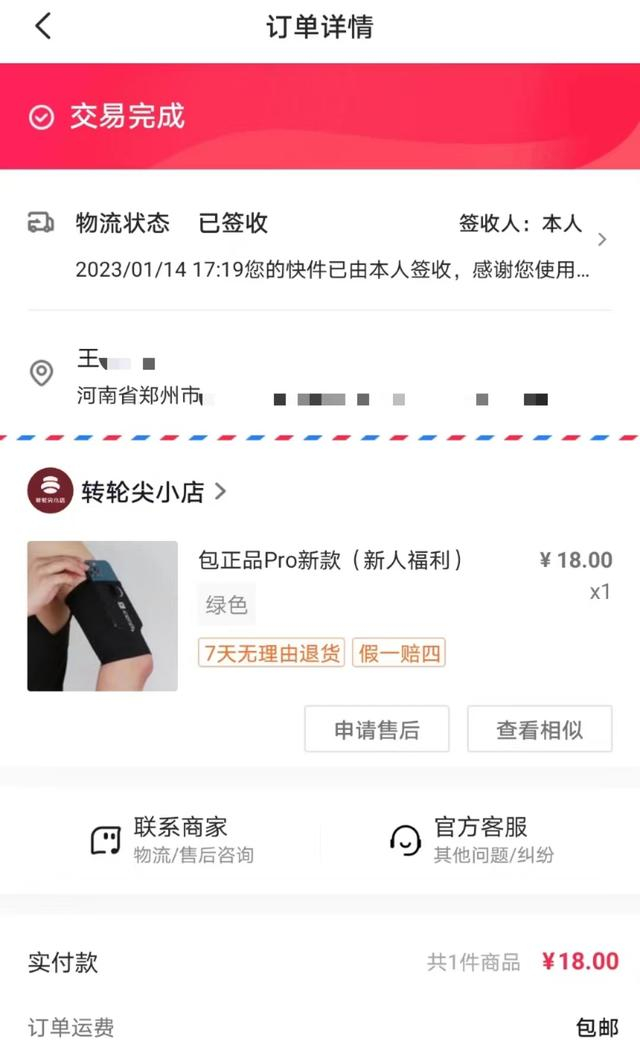This screenshot has width=640, height=1064.
Task: Open the 转轮尖小店 shop page
Action: click(x=142, y=492)
